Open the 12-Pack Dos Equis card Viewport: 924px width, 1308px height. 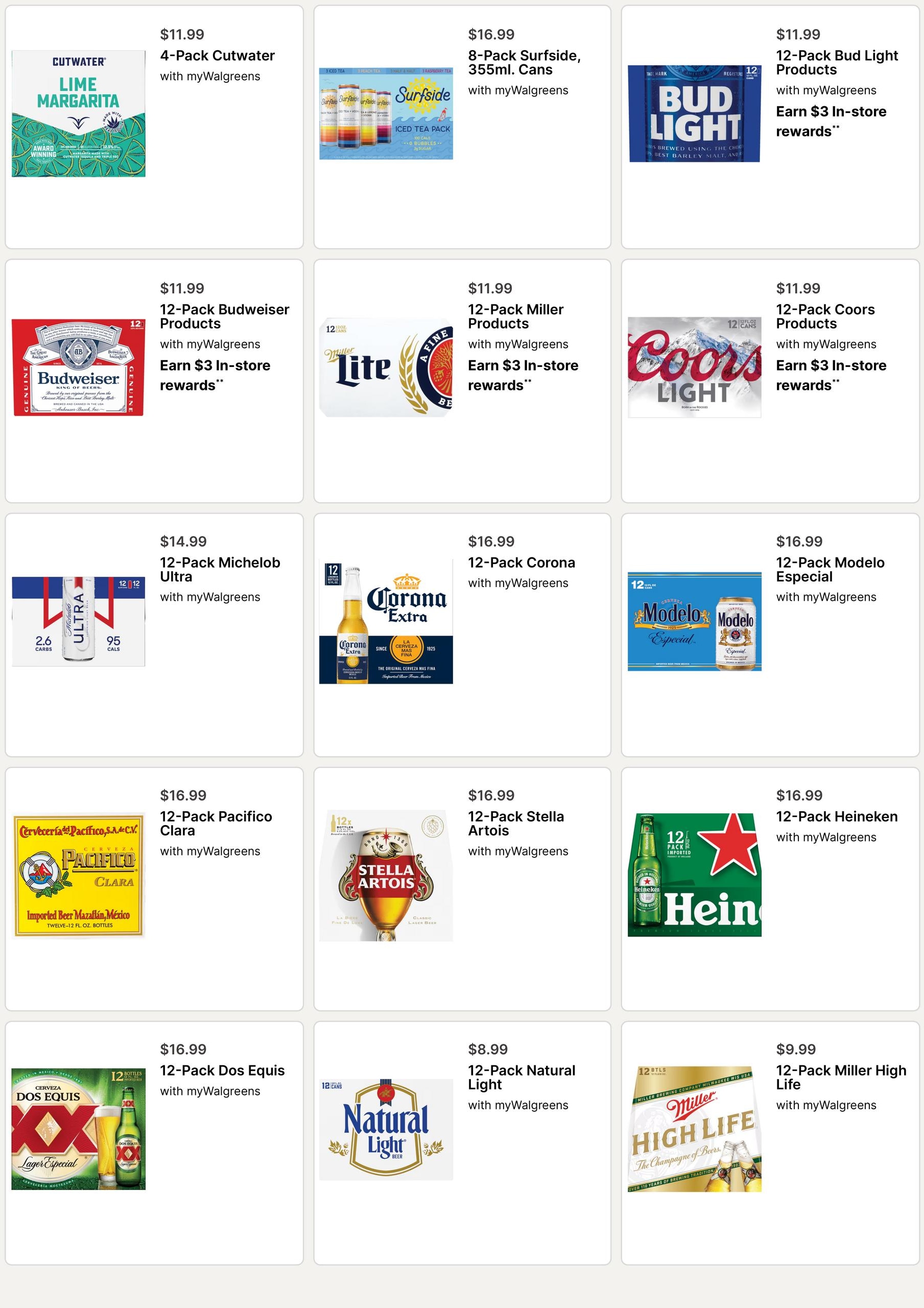coord(154,1143)
